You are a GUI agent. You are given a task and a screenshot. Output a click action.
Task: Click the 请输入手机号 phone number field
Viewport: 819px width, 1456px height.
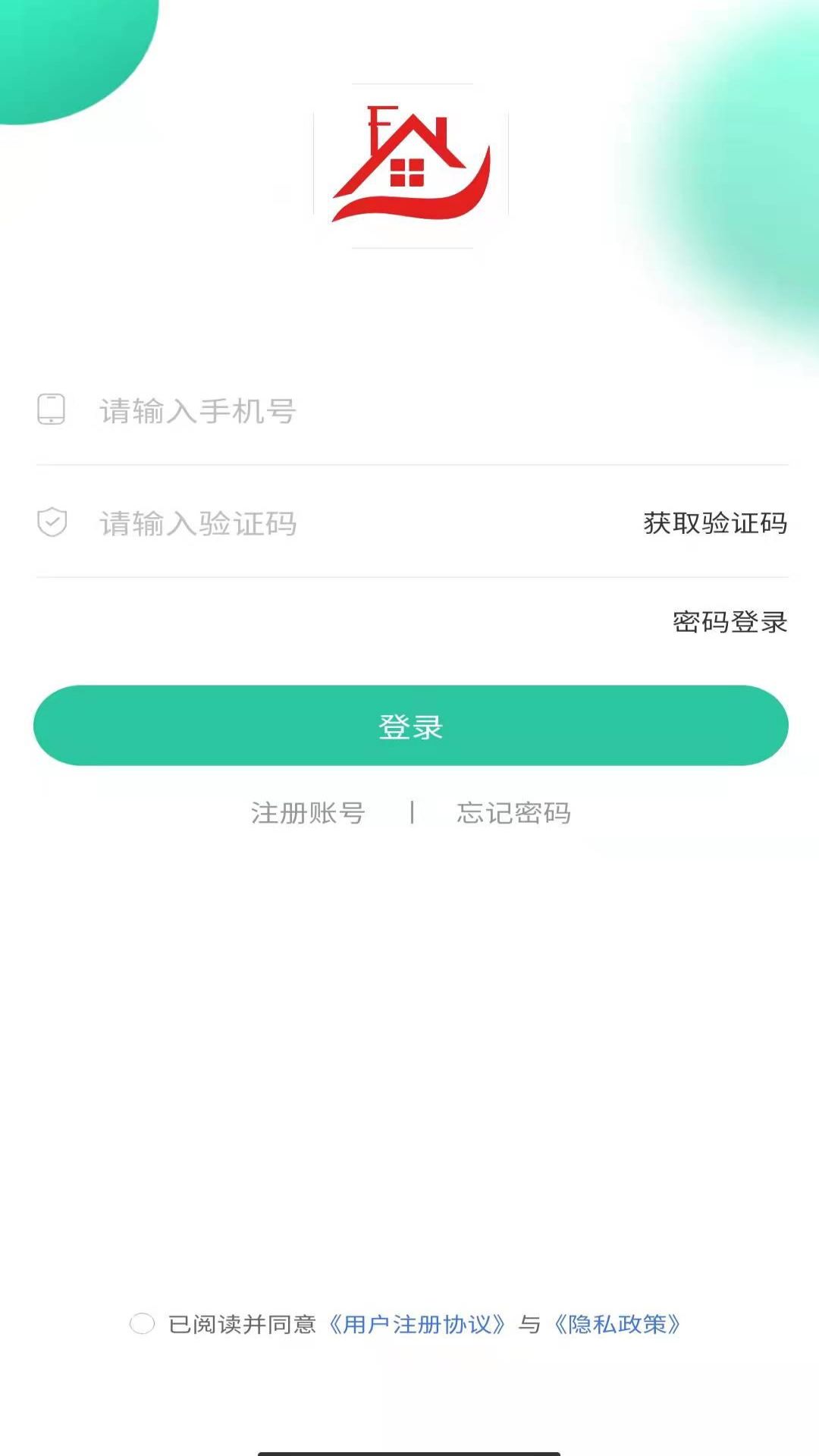click(x=303, y=411)
